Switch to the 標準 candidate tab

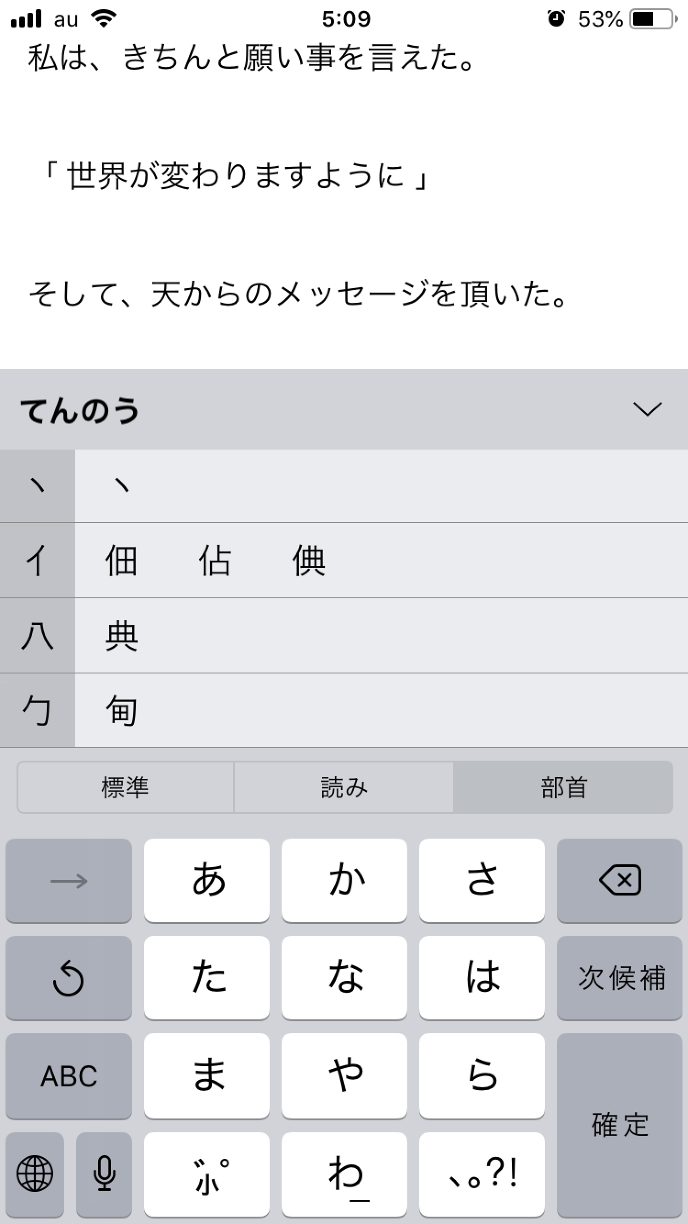pyautogui.click(x=126, y=788)
